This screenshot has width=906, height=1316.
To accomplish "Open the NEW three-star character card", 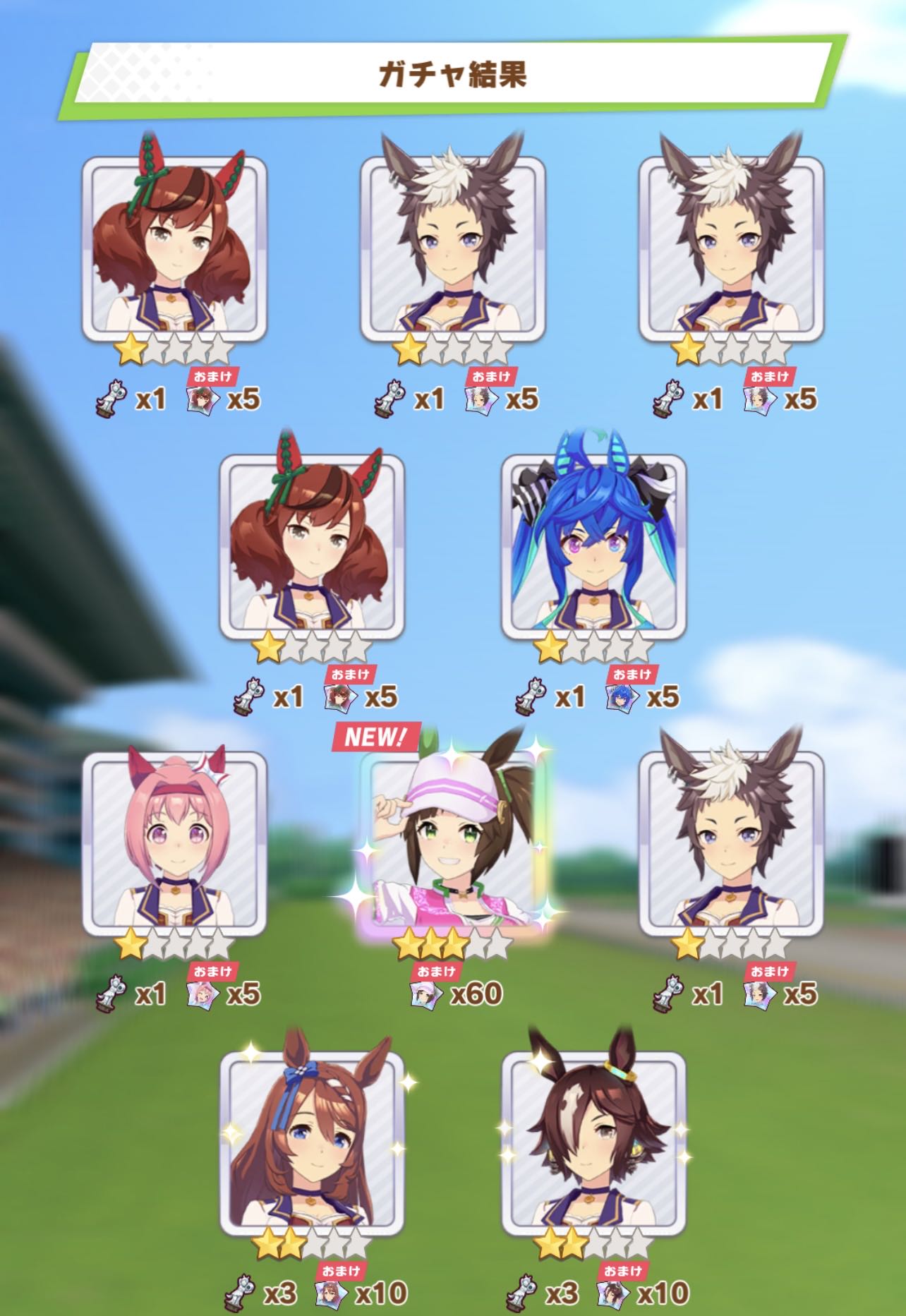I will [x=453, y=843].
